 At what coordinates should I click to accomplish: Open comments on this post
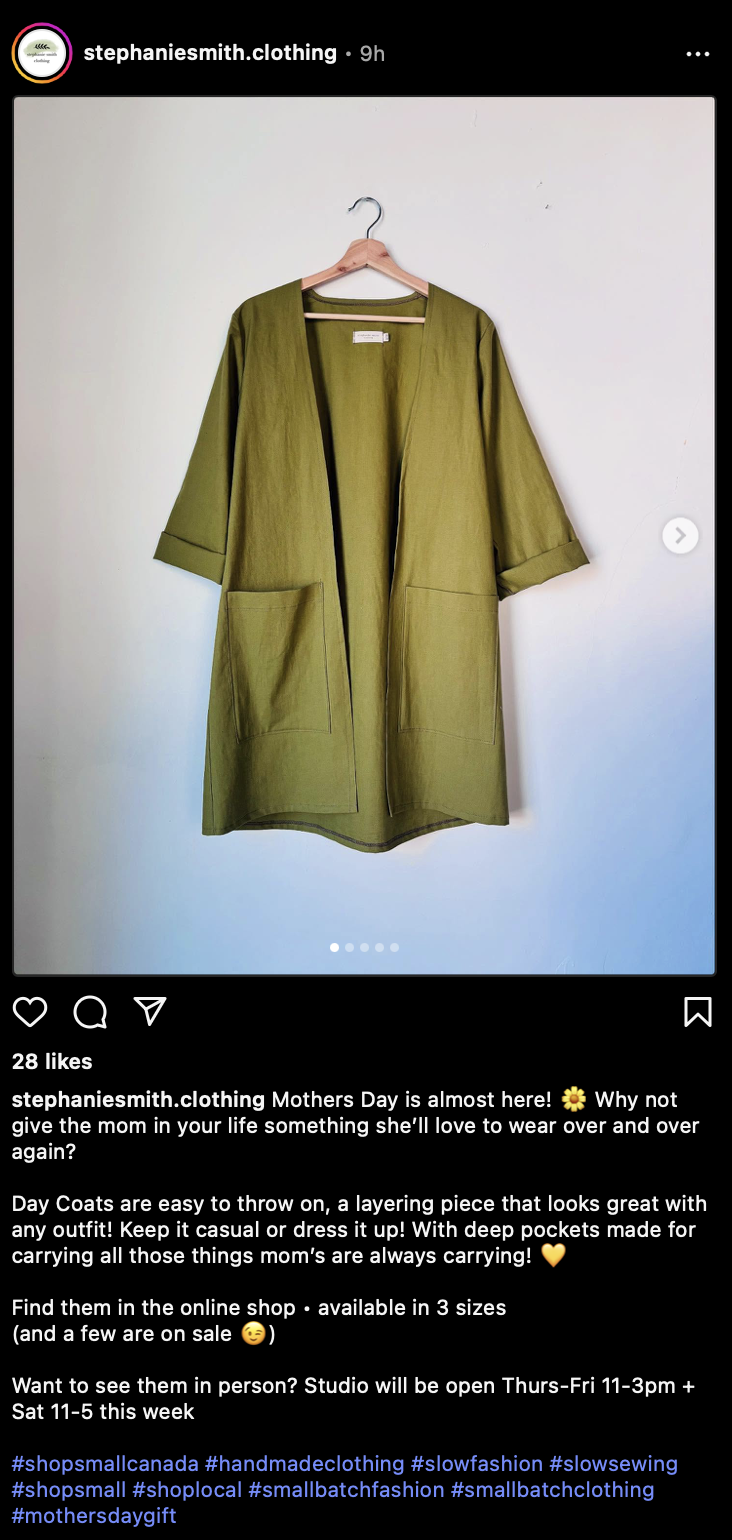point(90,1012)
